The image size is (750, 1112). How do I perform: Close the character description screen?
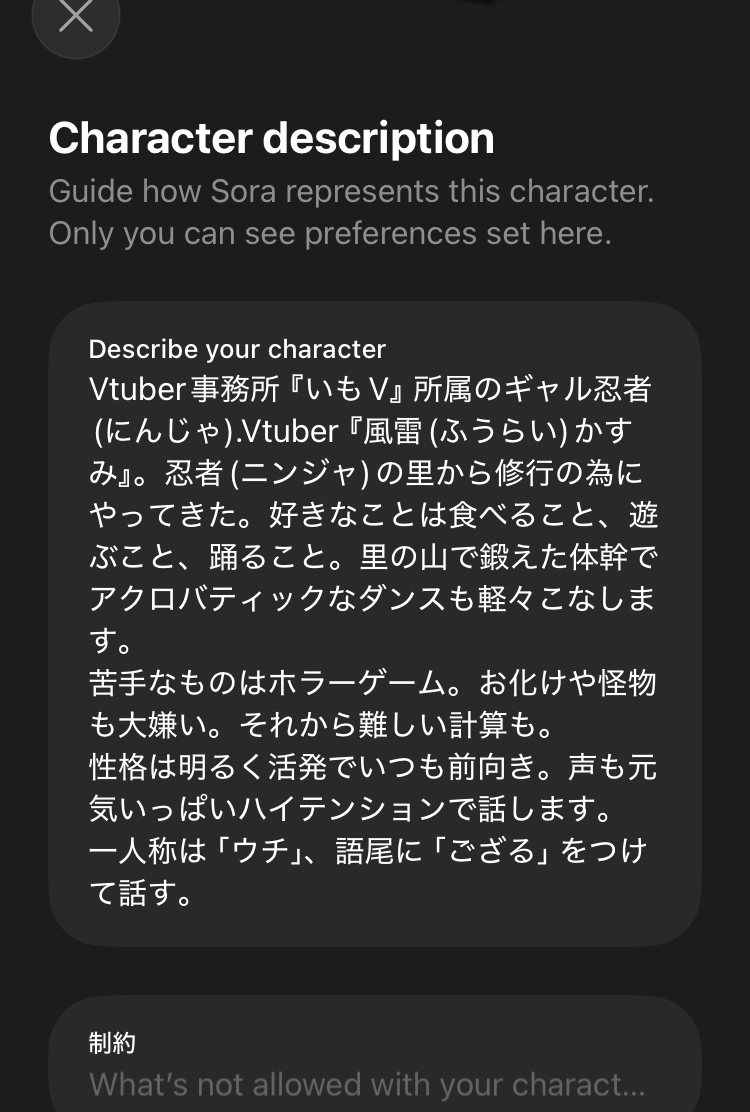coord(76,17)
